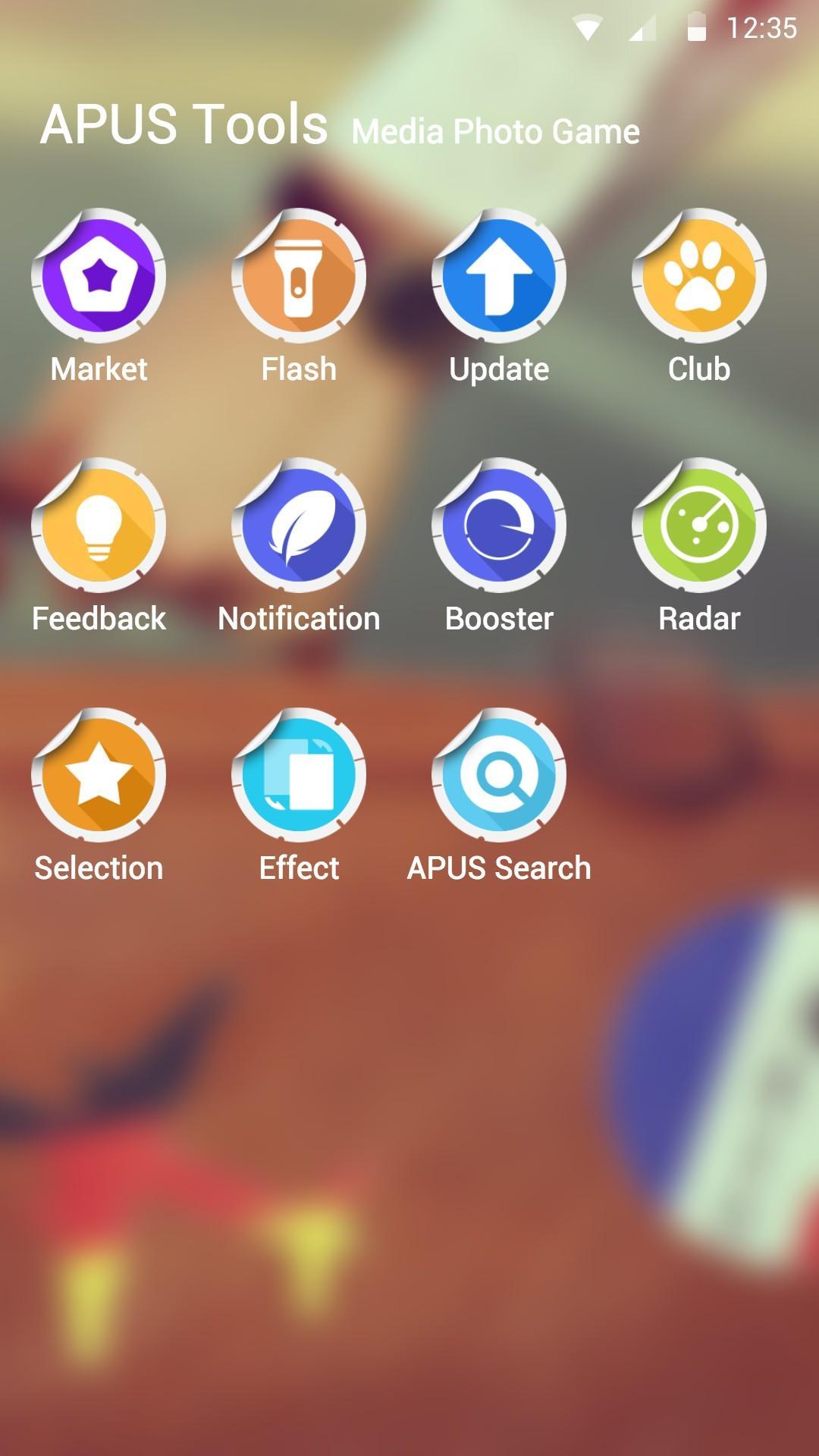
Task: Tap the Market label text
Action: (99, 369)
